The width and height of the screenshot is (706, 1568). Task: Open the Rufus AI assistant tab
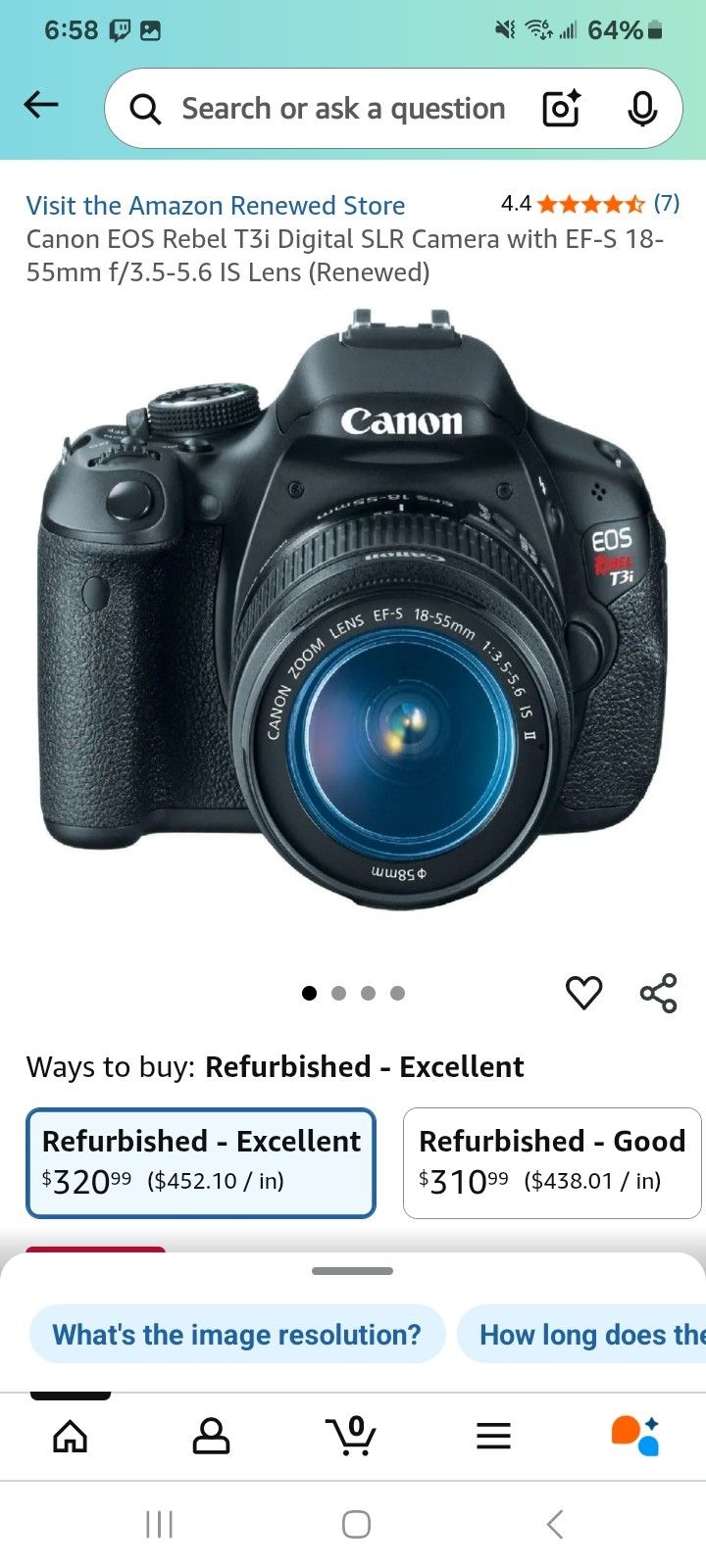[634, 1437]
